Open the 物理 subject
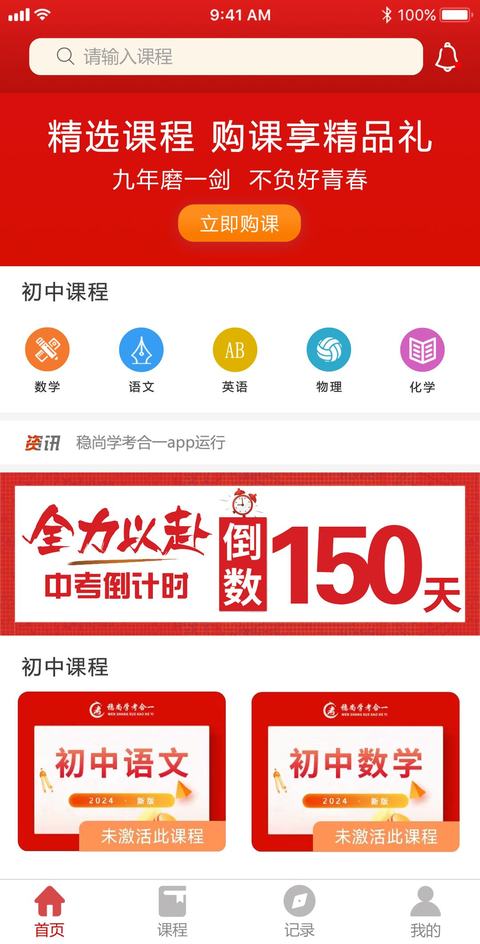This screenshot has height=944, width=480. (329, 361)
